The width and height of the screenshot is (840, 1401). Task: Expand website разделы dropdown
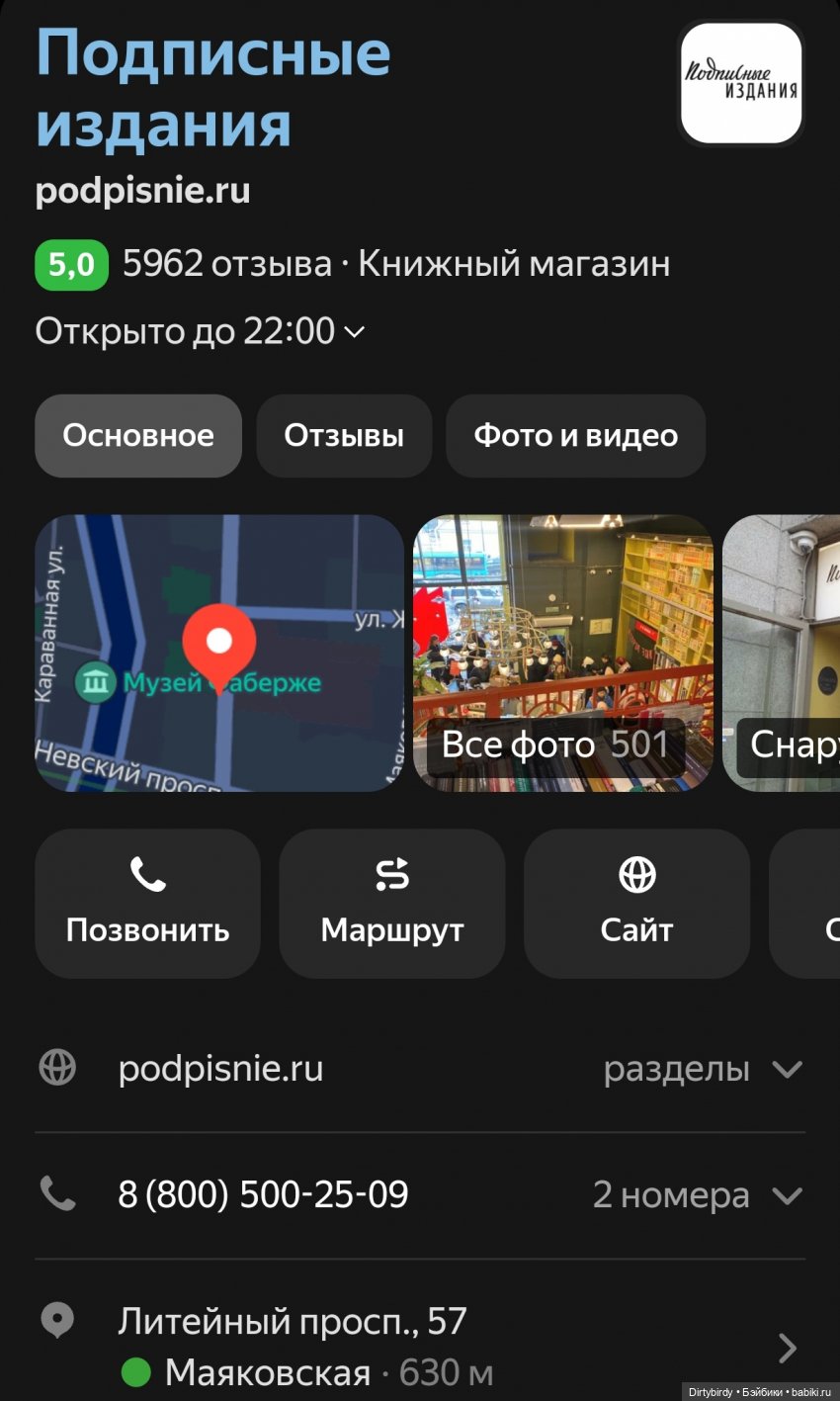pyautogui.click(x=703, y=1069)
